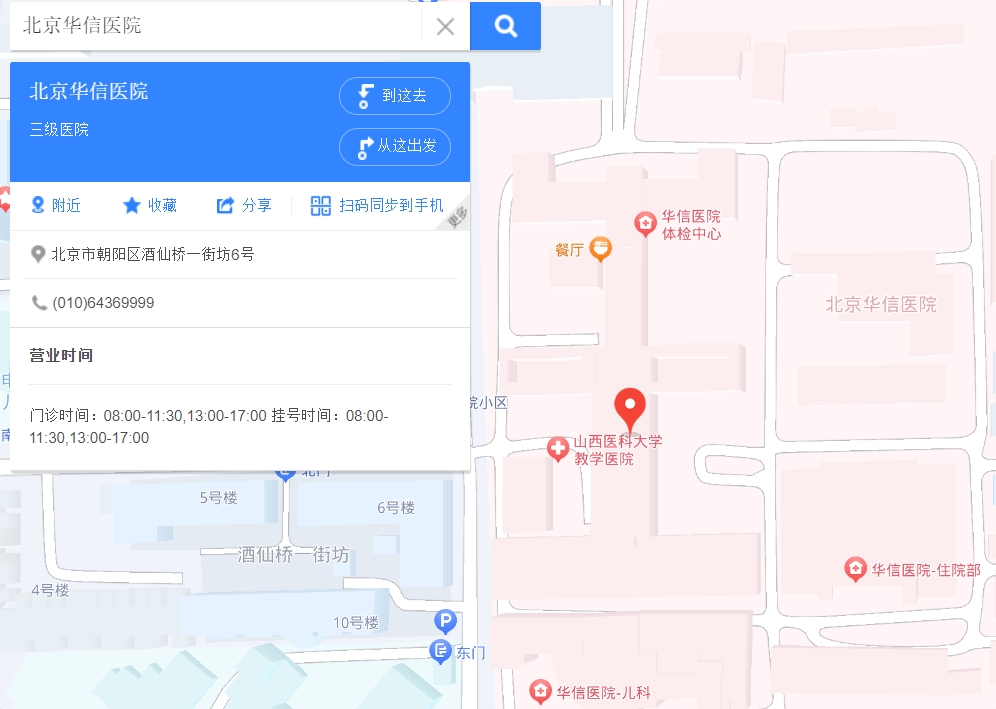Viewport: 996px width, 709px height.
Task: Expand the 更多 corner label
Action: point(457,218)
